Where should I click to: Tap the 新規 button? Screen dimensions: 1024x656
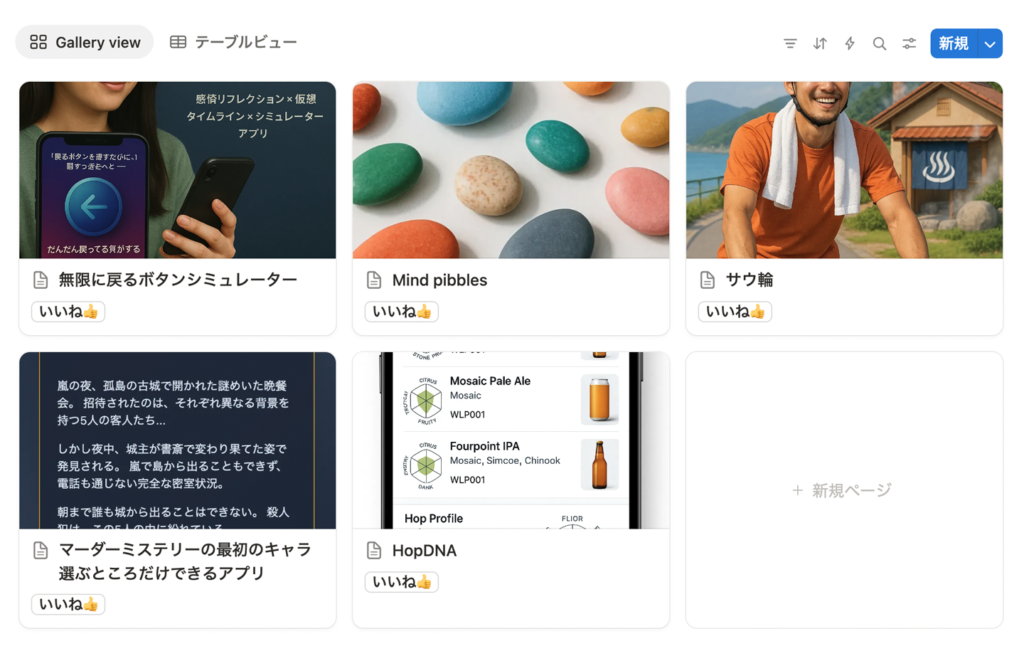pos(953,43)
